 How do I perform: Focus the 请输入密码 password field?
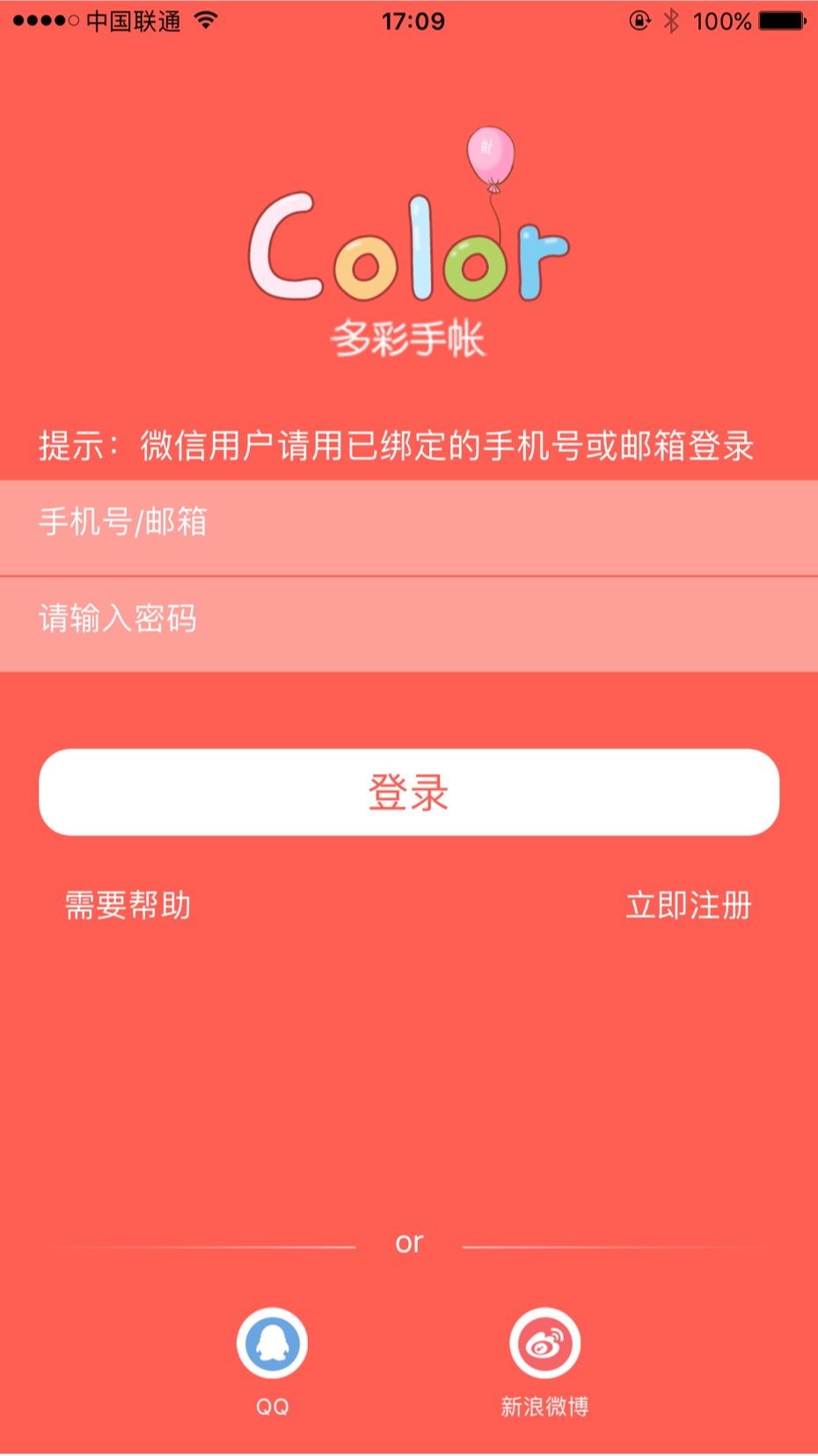coord(409,624)
